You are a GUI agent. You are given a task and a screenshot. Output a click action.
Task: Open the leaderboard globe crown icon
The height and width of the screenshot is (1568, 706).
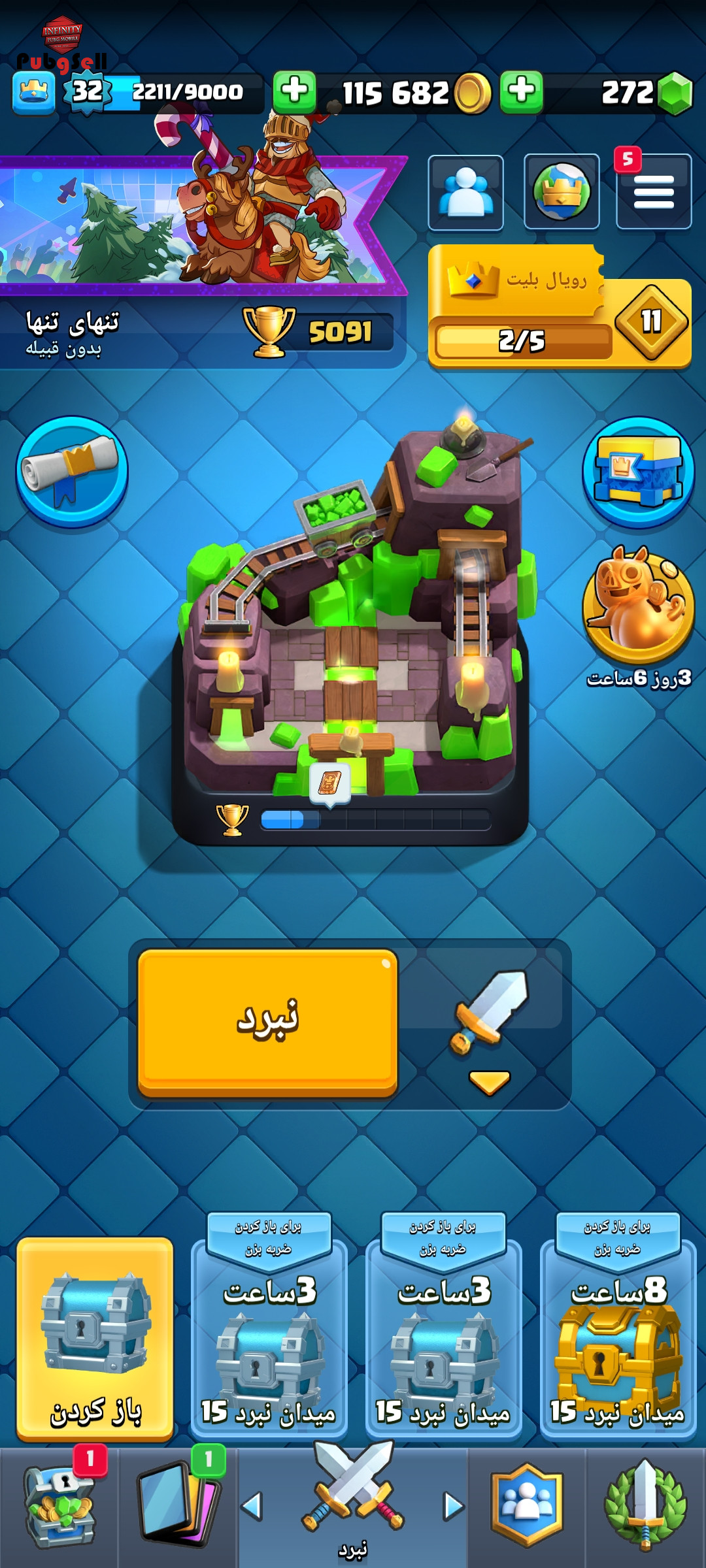(562, 191)
